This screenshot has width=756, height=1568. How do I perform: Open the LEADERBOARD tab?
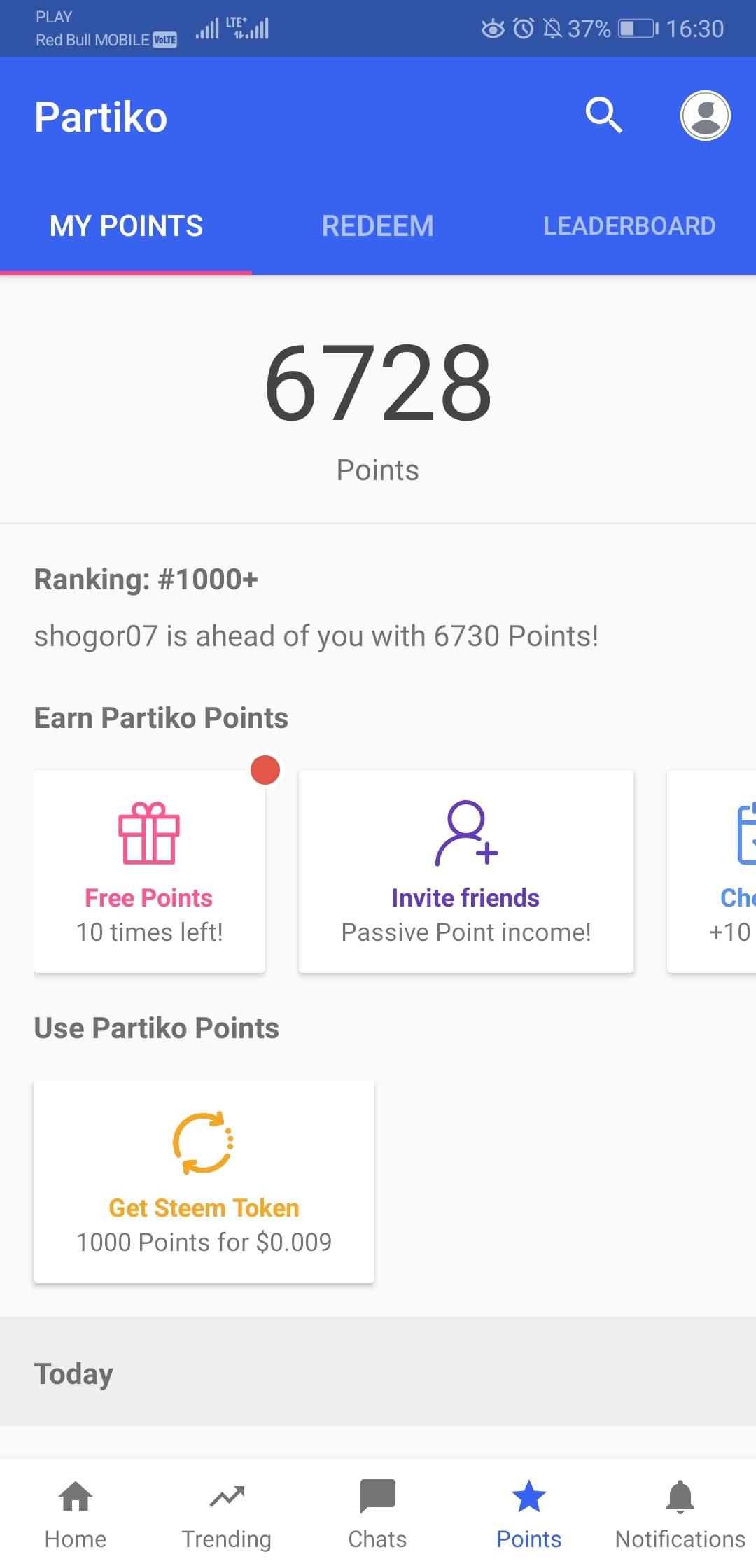click(629, 225)
